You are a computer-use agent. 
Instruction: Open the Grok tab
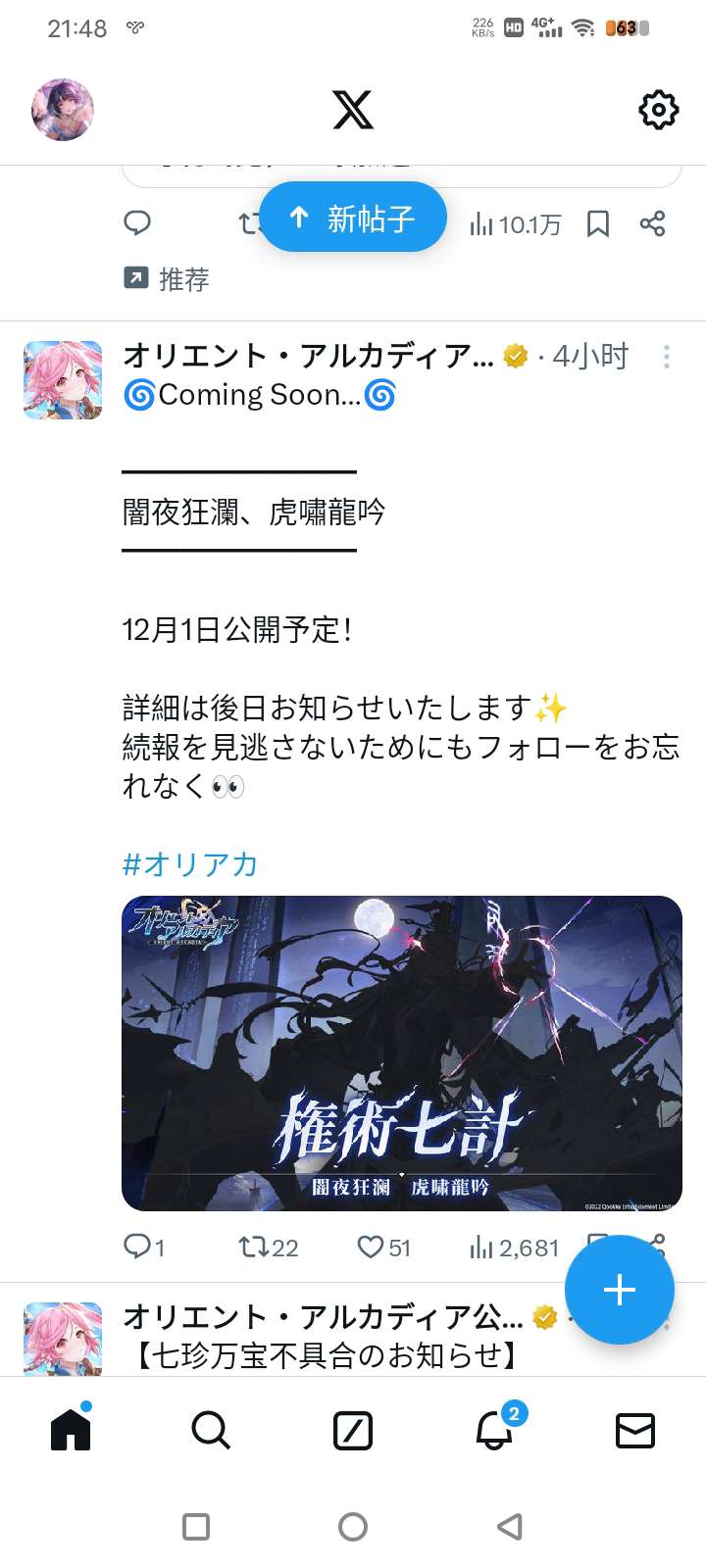353,1431
